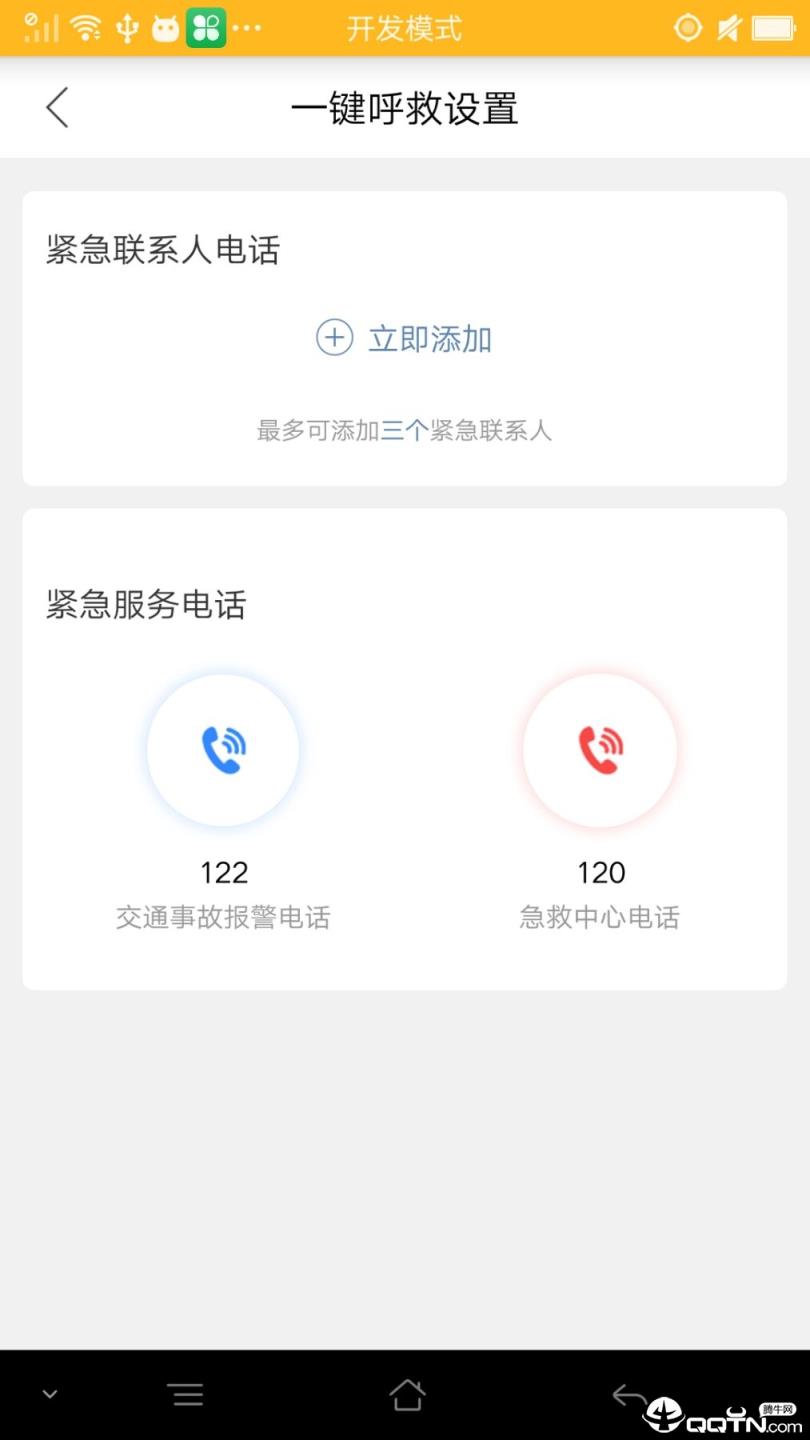Tap the navigation bar back arrow
Image resolution: width=810 pixels, height=1440 pixels.
coord(627,1393)
